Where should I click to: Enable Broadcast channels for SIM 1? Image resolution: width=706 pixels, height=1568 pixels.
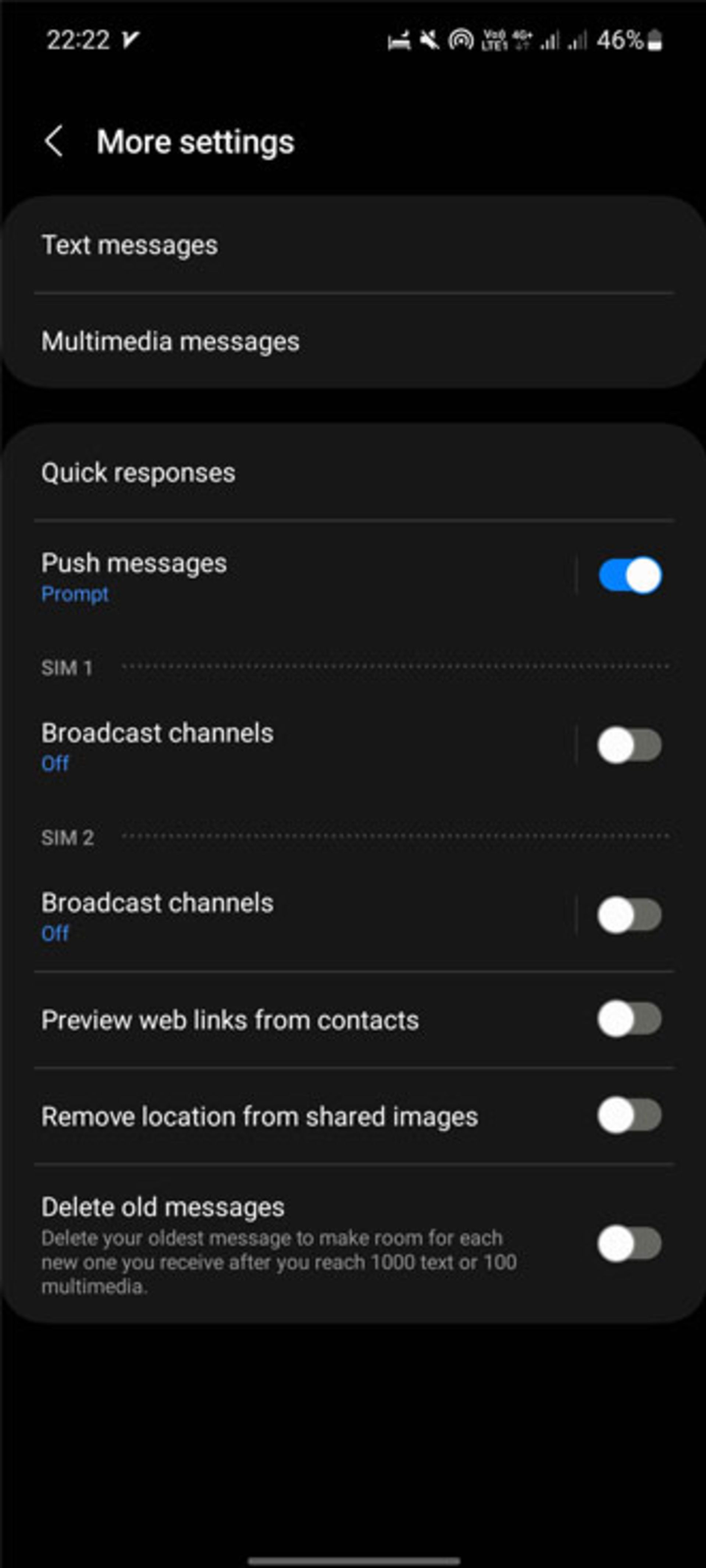629,745
